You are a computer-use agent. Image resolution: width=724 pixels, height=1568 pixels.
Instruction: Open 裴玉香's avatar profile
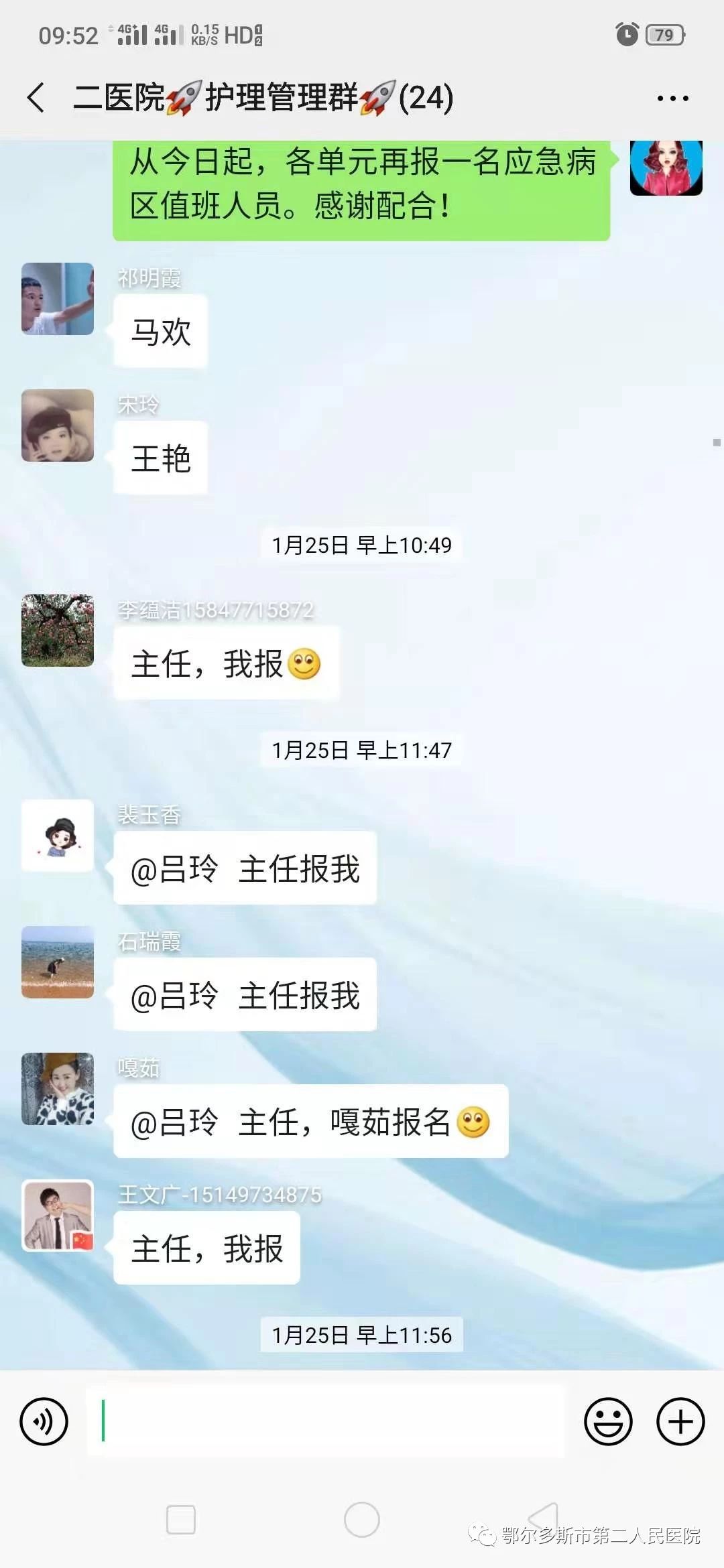[x=58, y=836]
